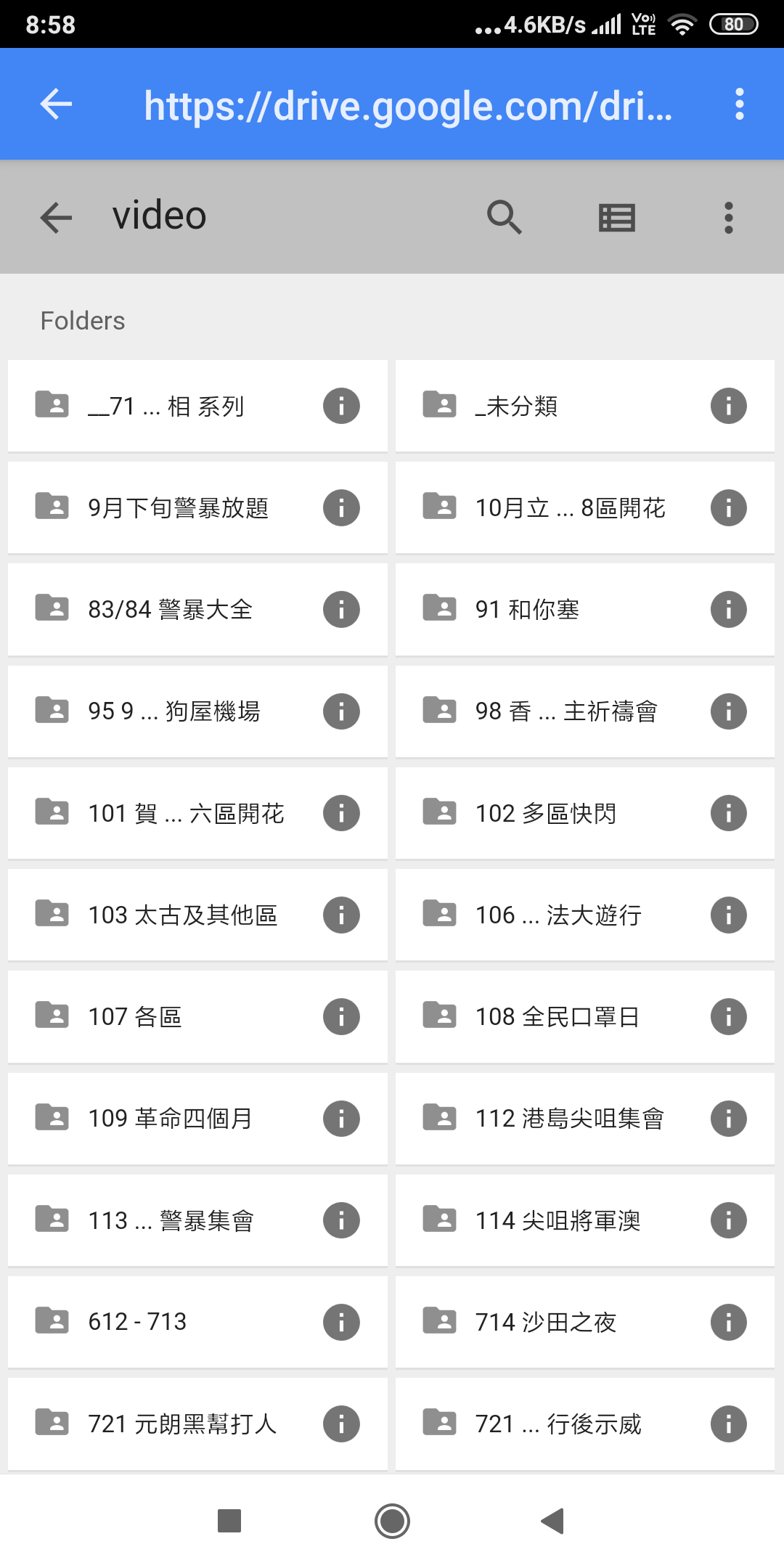Open the 91 和你塞 folder
Image resolution: width=784 pixels, height=1568 pixels.
(x=552, y=609)
